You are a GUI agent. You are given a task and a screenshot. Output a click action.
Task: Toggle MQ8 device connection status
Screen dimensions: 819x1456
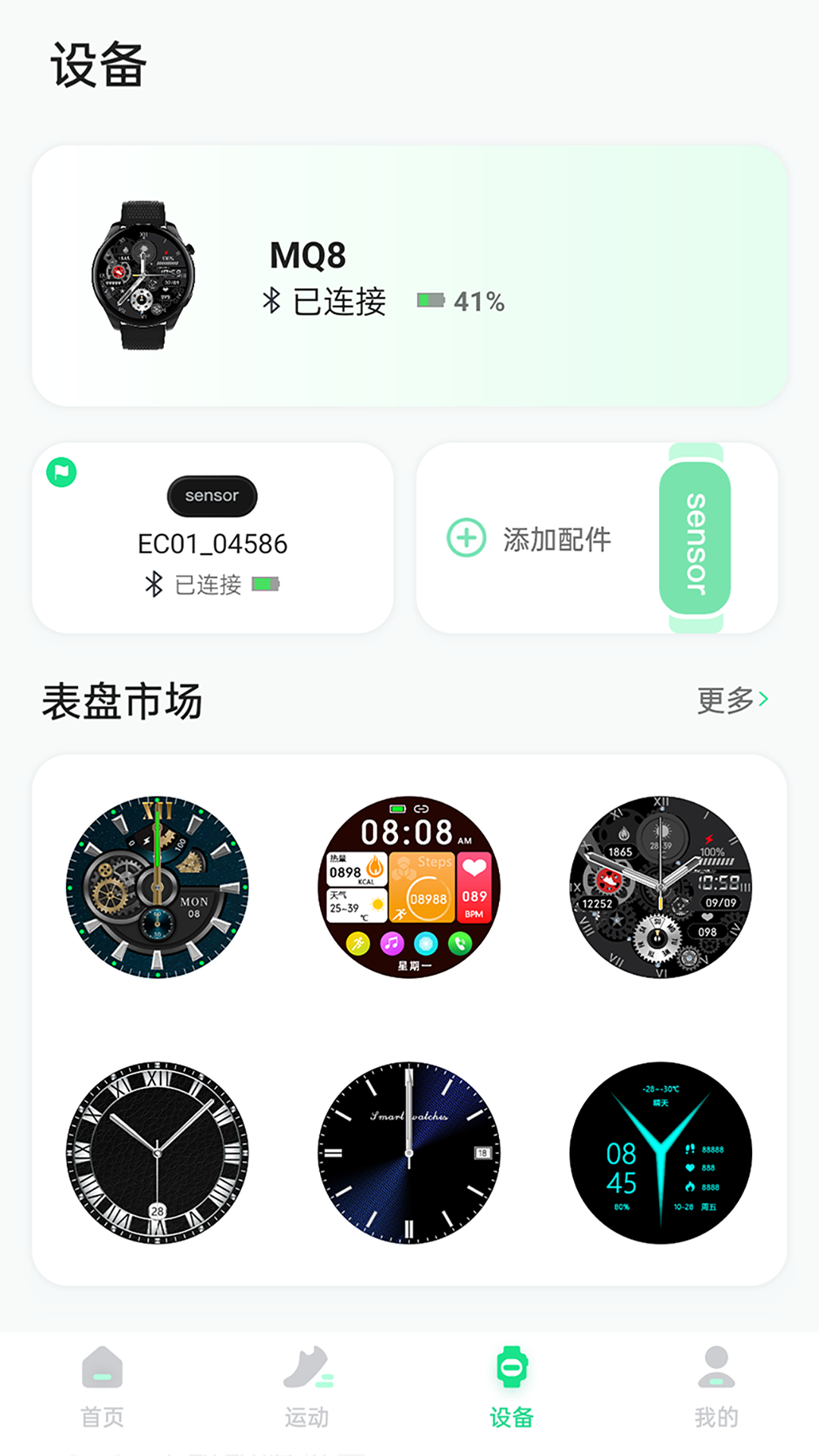tap(409, 275)
